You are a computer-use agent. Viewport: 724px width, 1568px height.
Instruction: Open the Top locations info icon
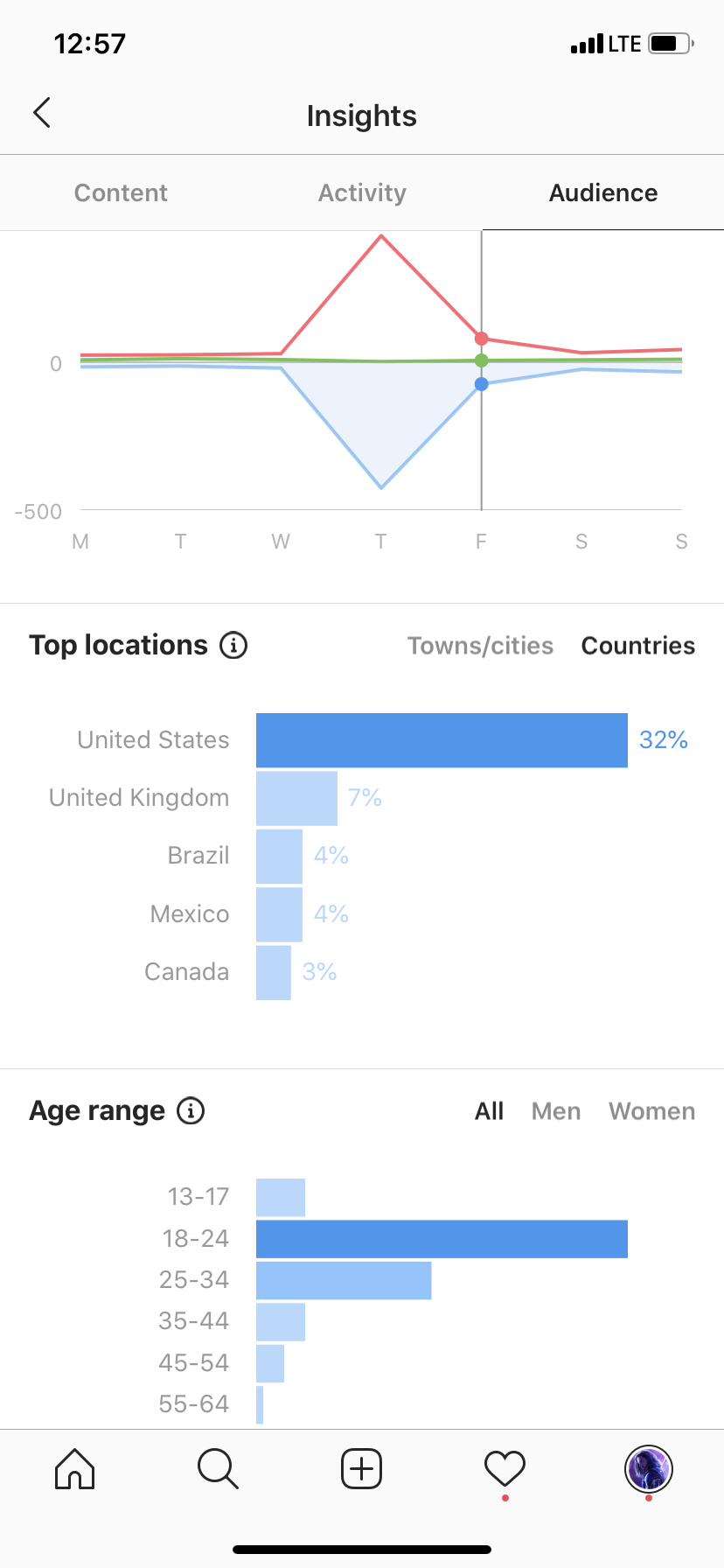pyautogui.click(x=233, y=646)
